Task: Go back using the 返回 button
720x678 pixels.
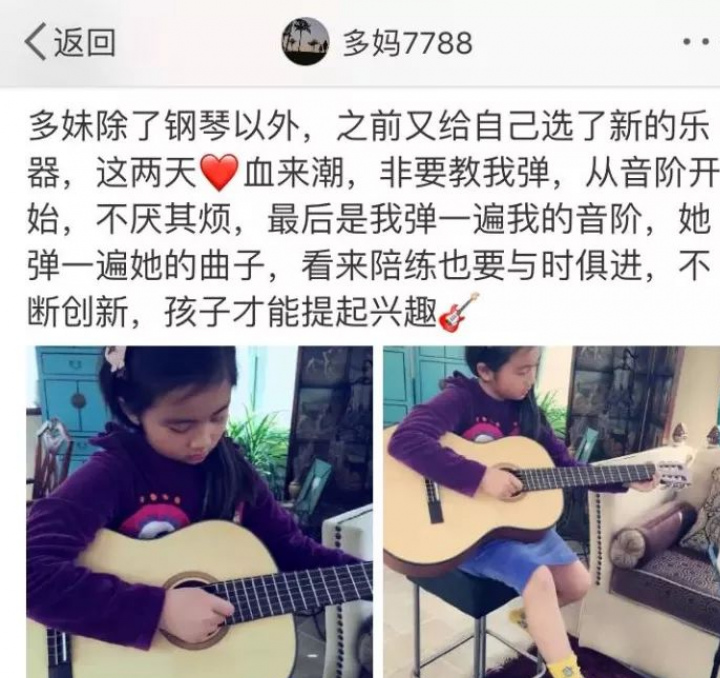Action: pyautogui.click(x=70, y=43)
